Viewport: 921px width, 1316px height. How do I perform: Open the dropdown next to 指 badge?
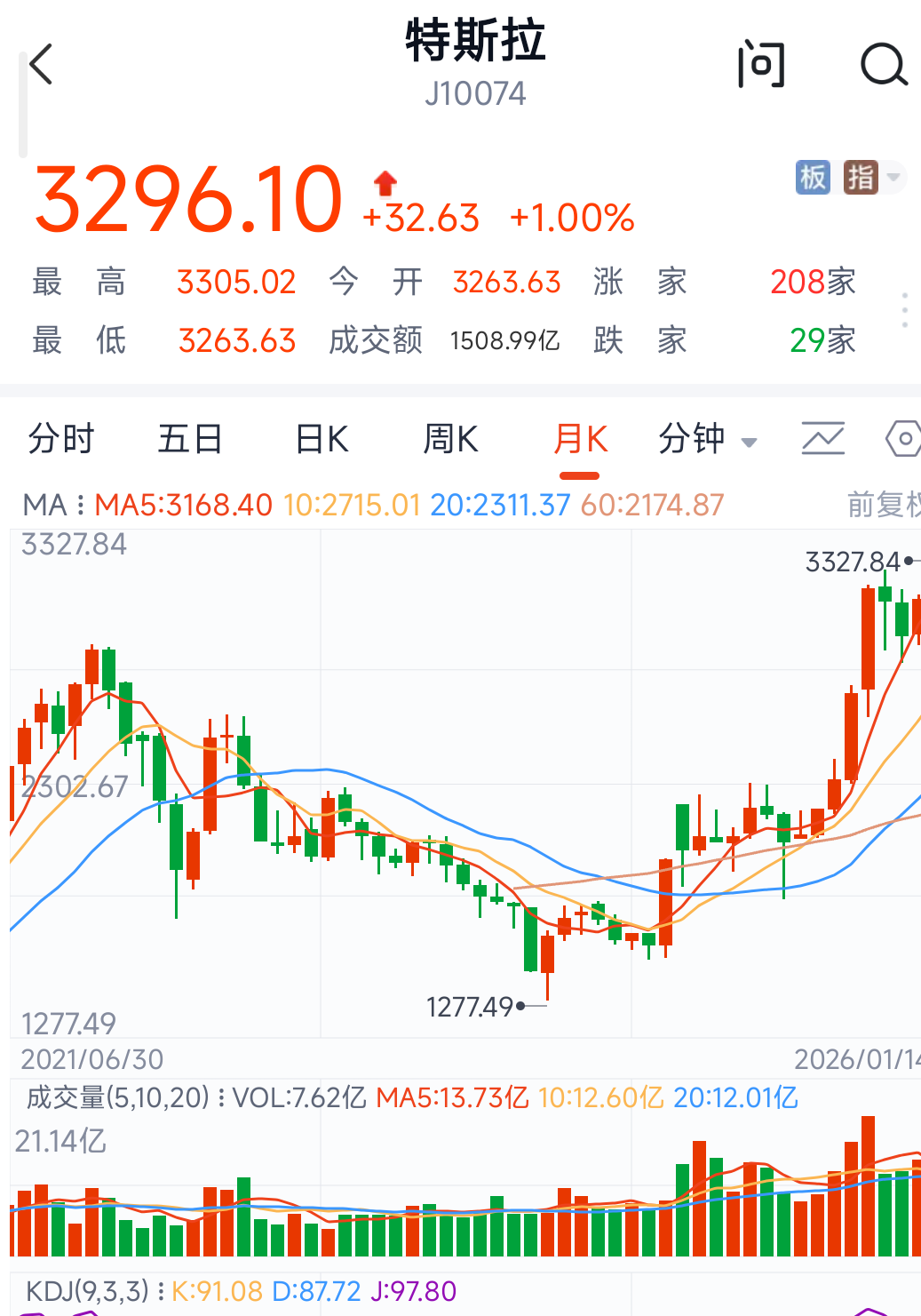coord(891,178)
